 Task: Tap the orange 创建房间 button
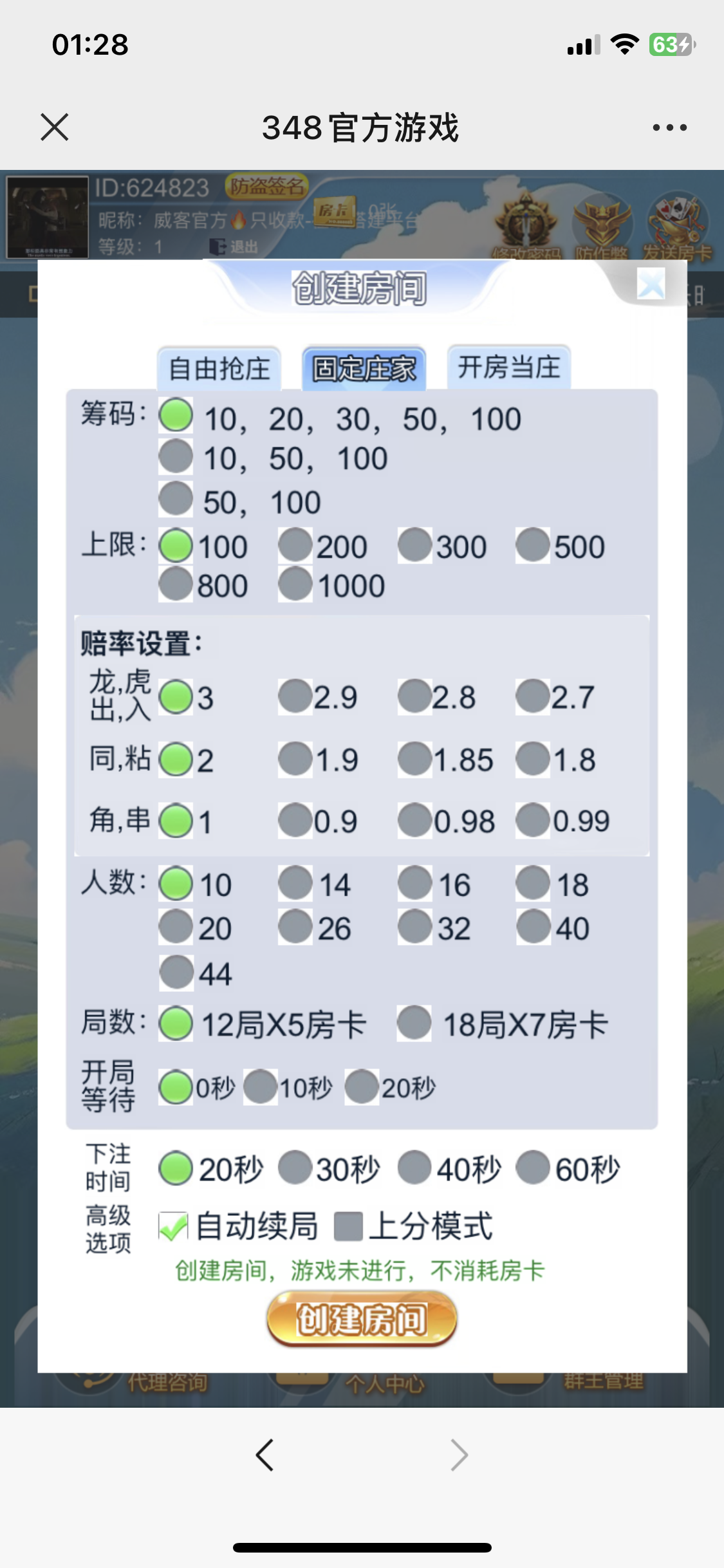[362, 1318]
